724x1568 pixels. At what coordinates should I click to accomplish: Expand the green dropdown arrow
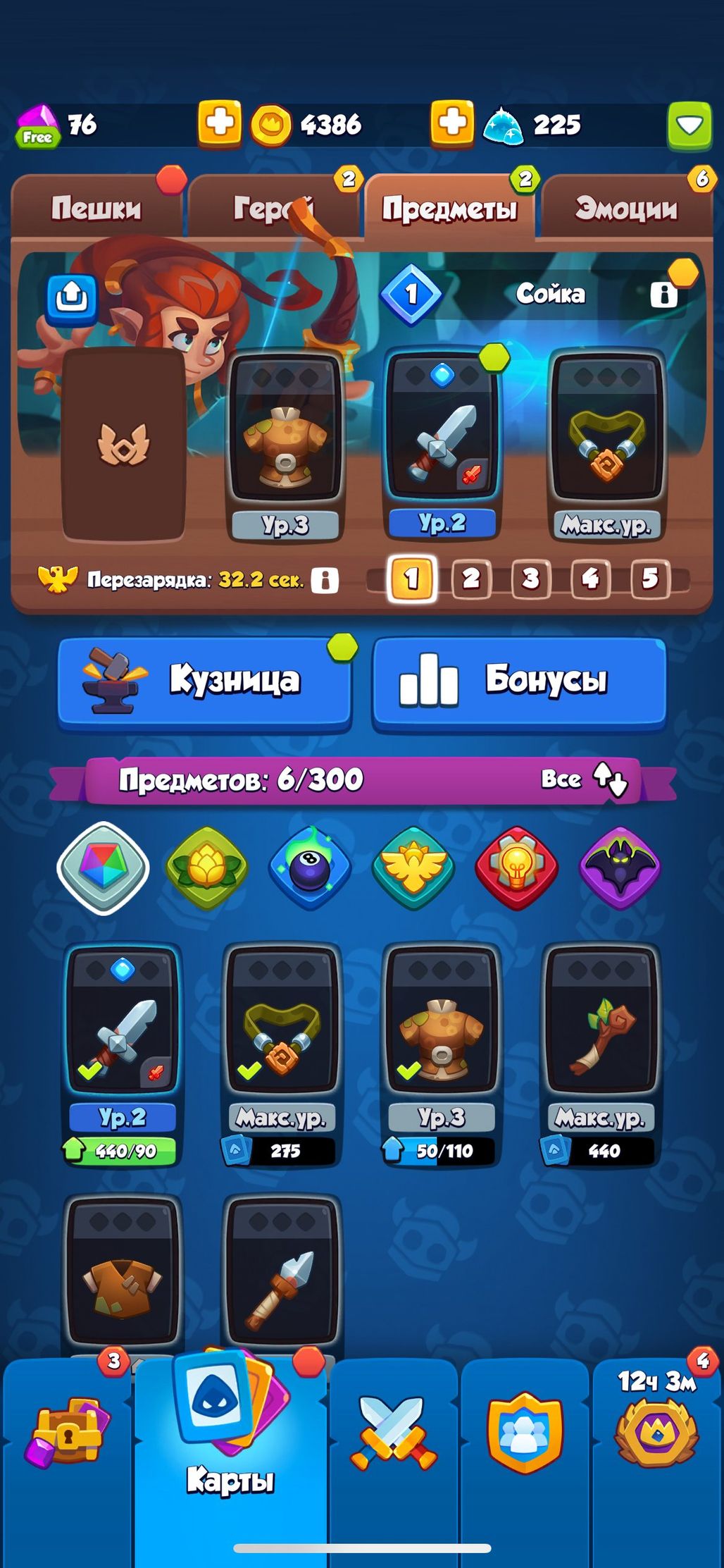pyautogui.click(x=689, y=125)
